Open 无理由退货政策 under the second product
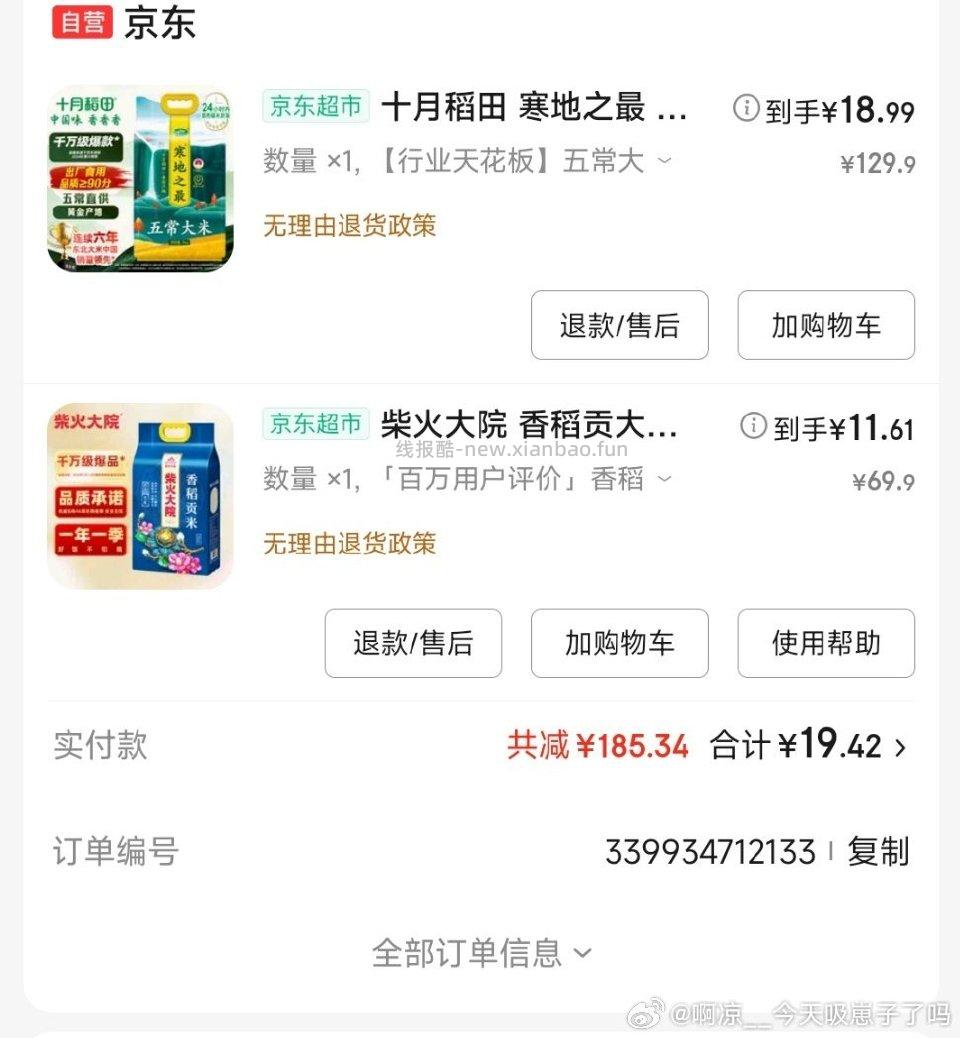Image resolution: width=960 pixels, height=1038 pixels. (x=349, y=544)
